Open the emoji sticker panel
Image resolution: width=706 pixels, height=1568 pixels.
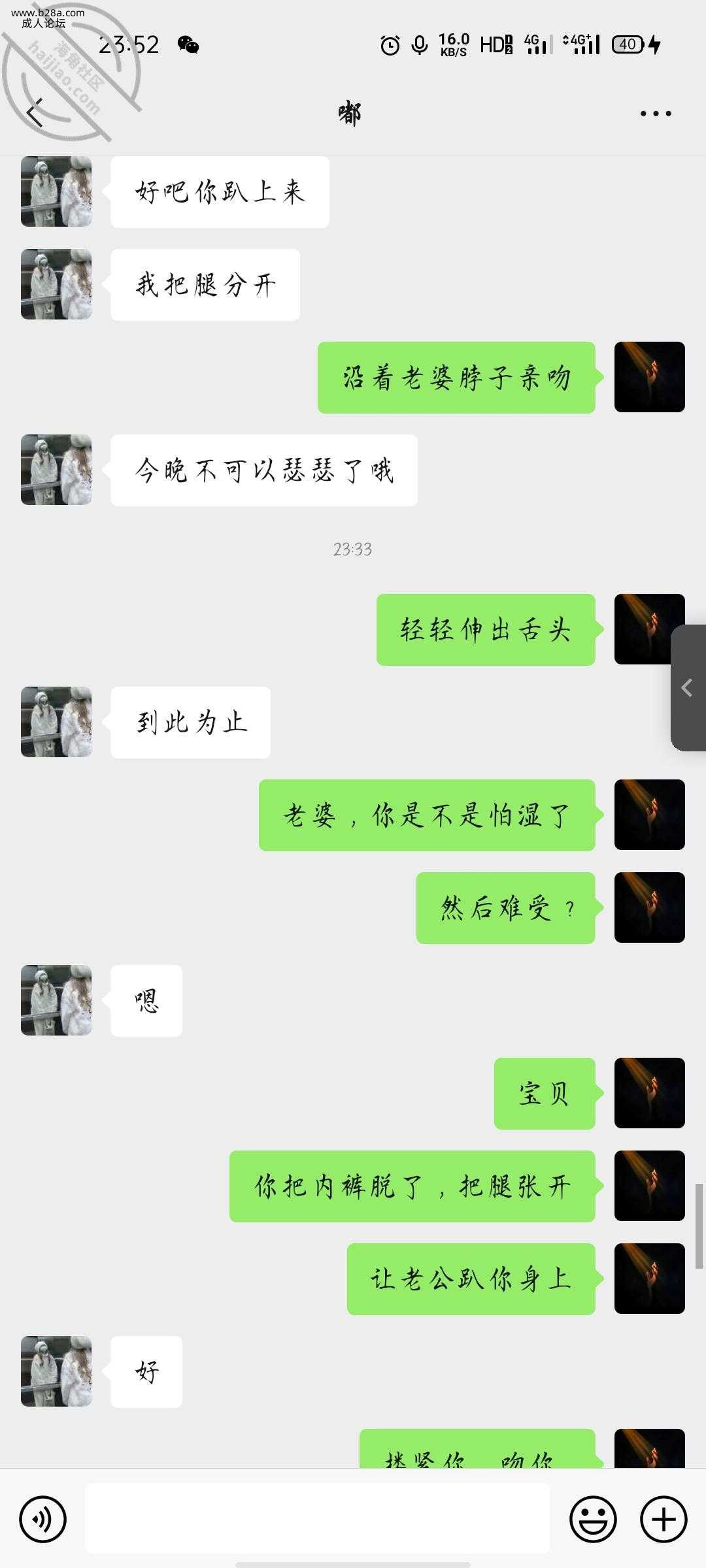pos(593,1519)
